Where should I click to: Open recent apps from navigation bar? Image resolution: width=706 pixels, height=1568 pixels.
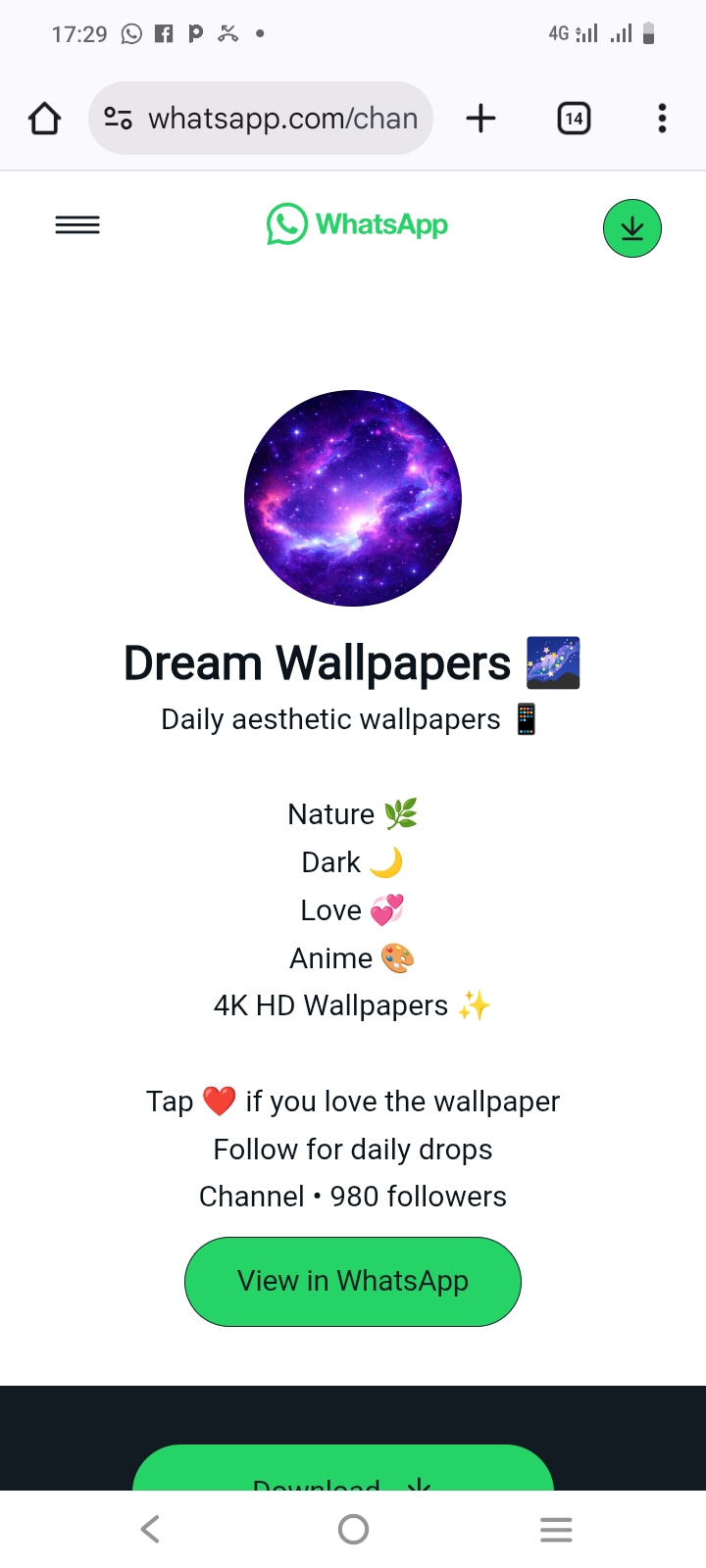(556, 1529)
